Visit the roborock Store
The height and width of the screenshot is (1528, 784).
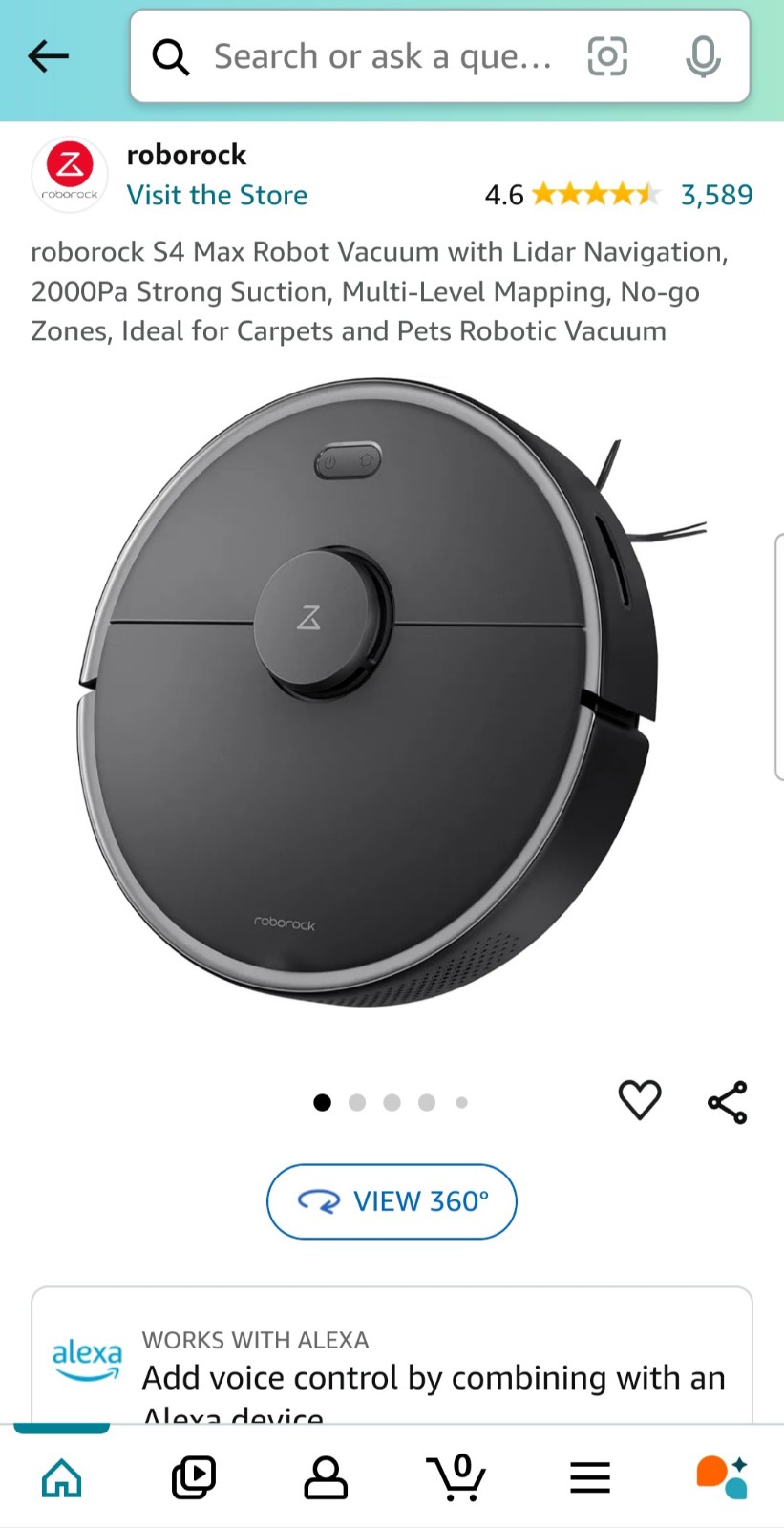click(x=217, y=195)
